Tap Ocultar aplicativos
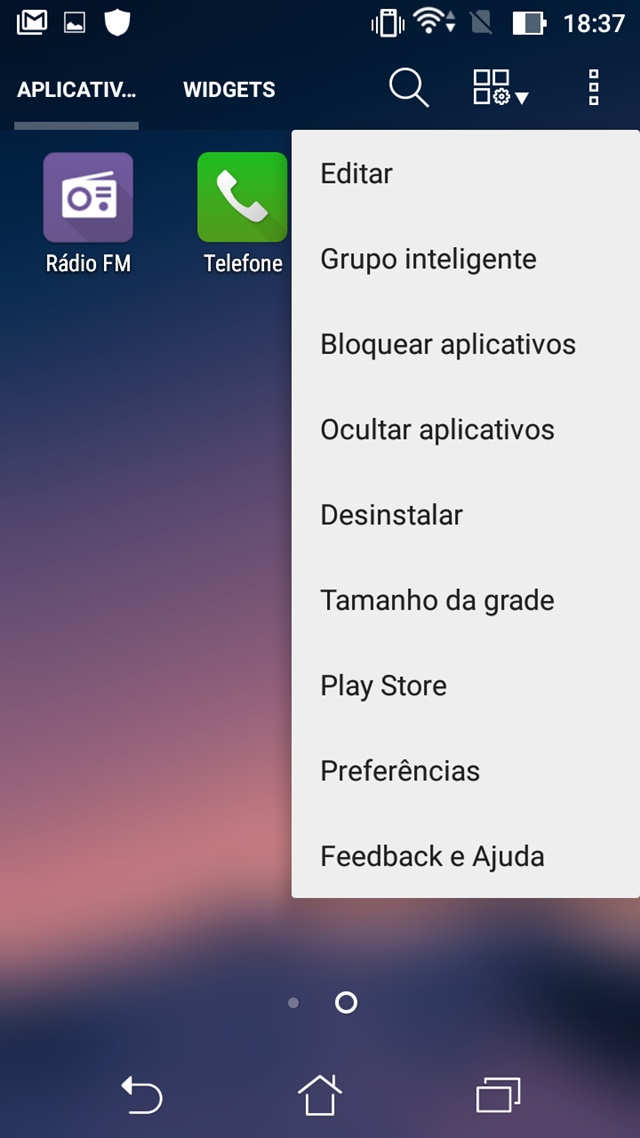This screenshot has width=640, height=1138. [x=465, y=430]
